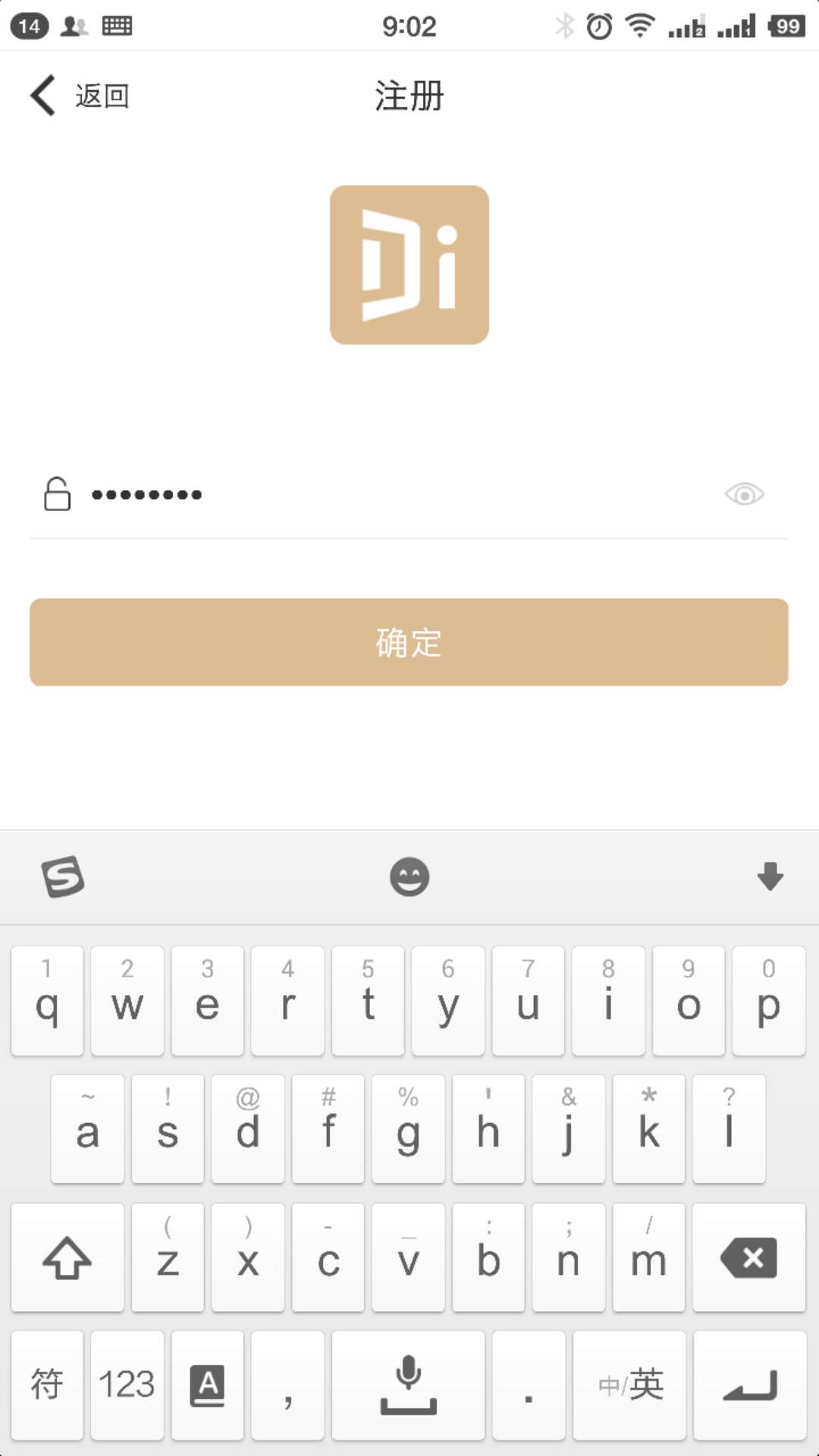
Task: Open the 符 symbols keyboard
Action: point(47,1385)
